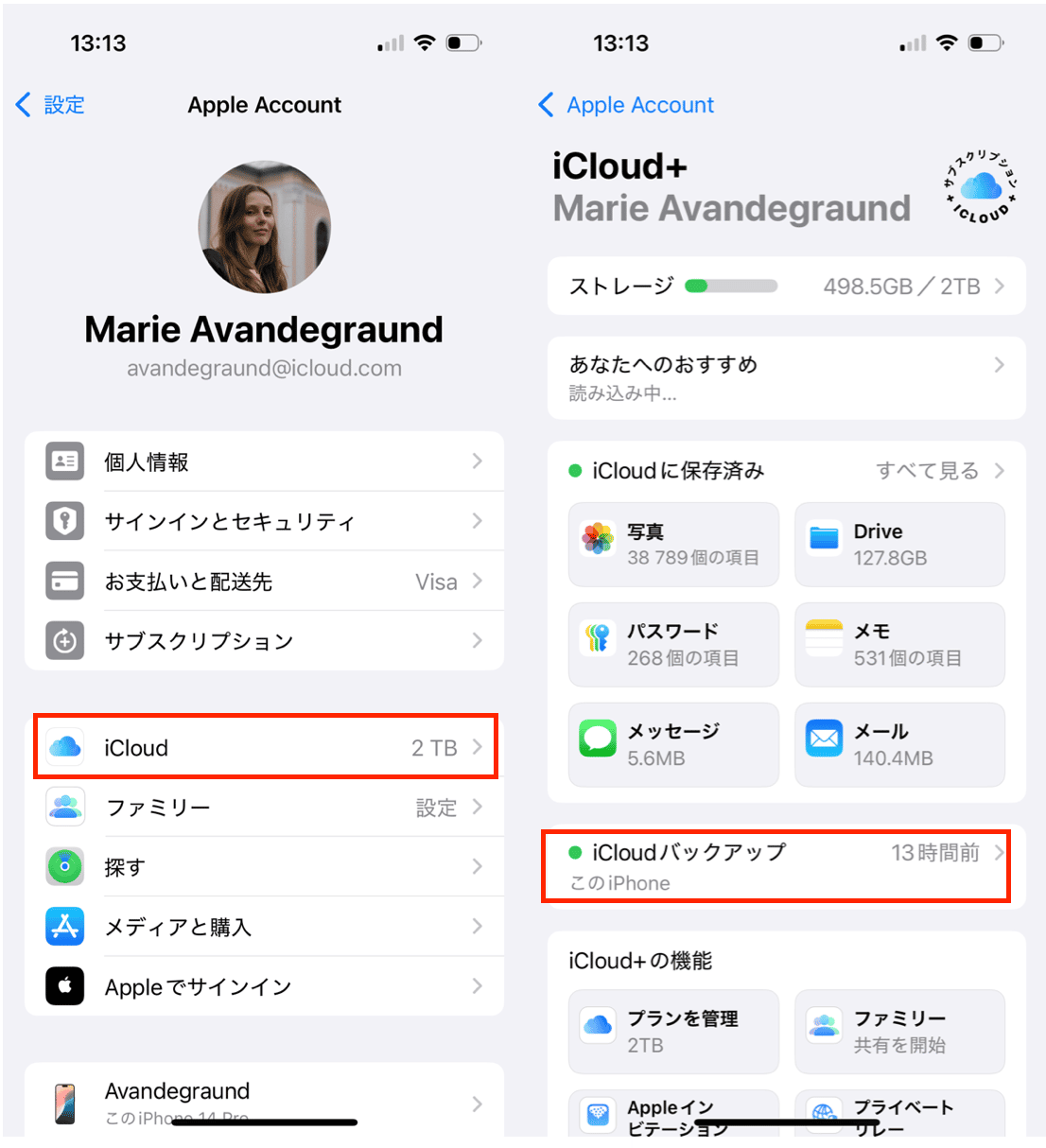Open the パスワード card
This screenshot has width=1046, height=1148.
click(x=673, y=644)
